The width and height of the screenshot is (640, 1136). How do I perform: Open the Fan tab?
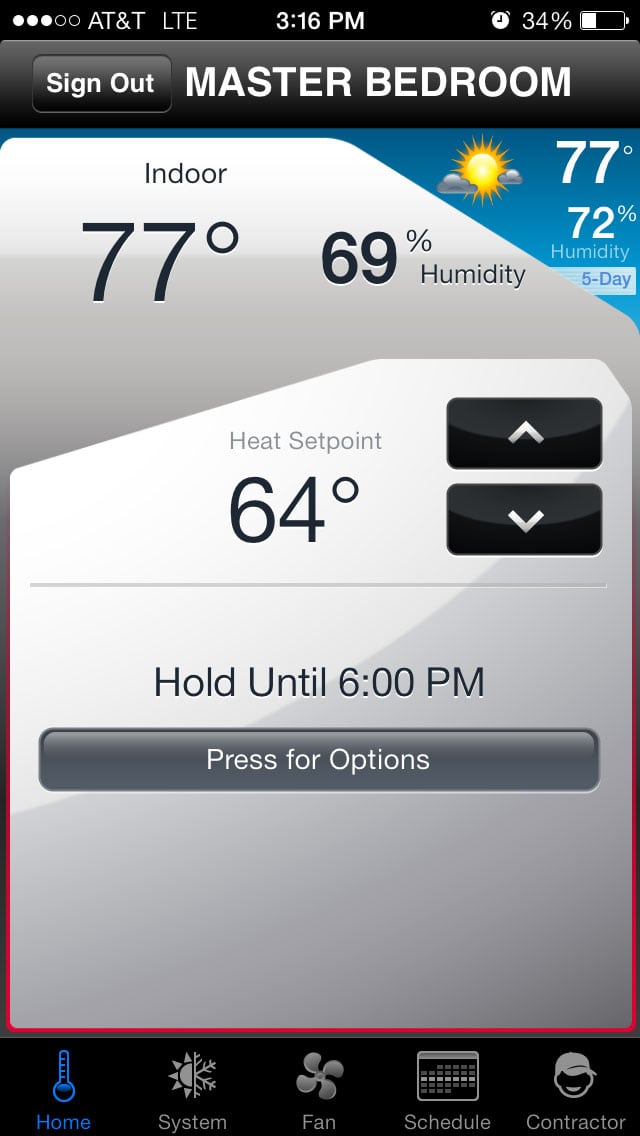[x=319, y=1090]
